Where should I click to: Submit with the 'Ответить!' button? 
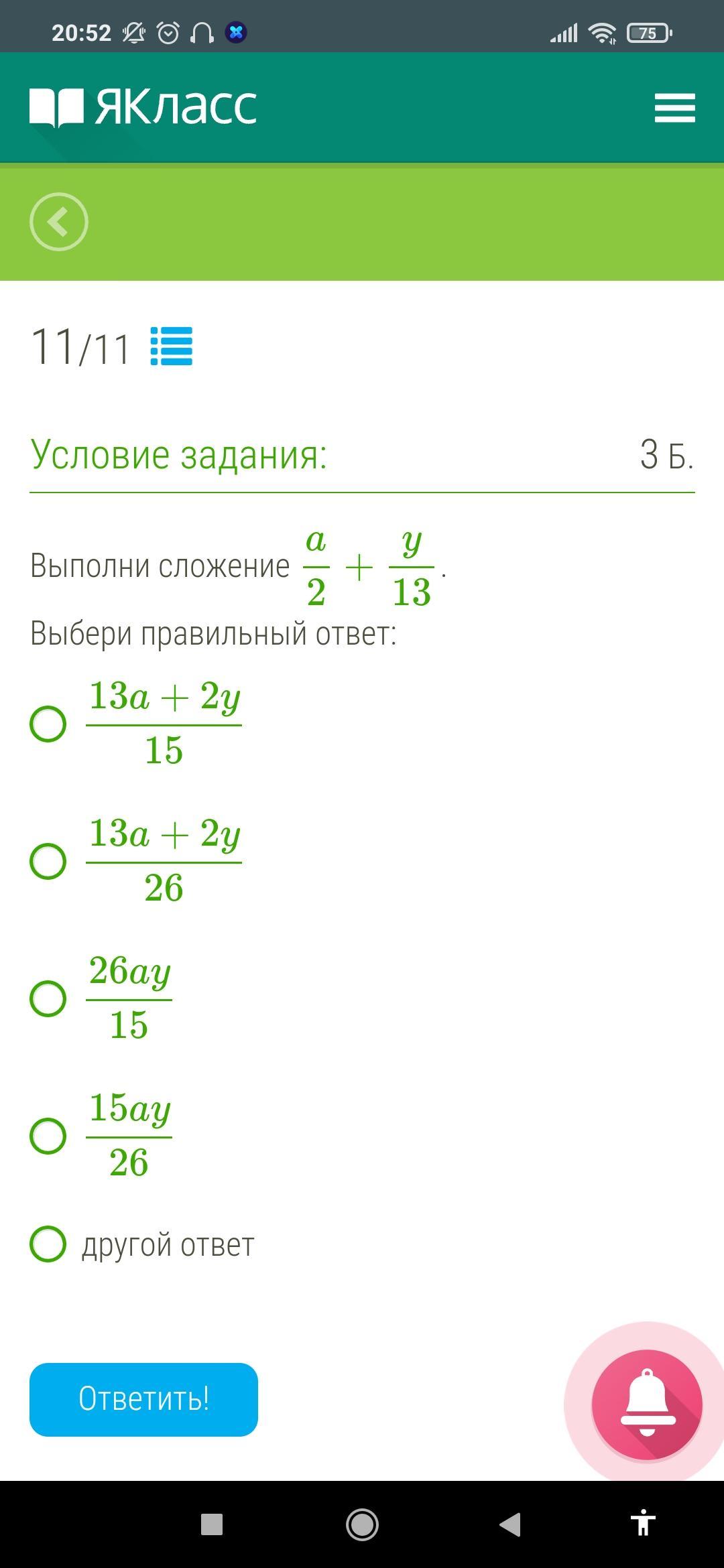pos(143,1400)
